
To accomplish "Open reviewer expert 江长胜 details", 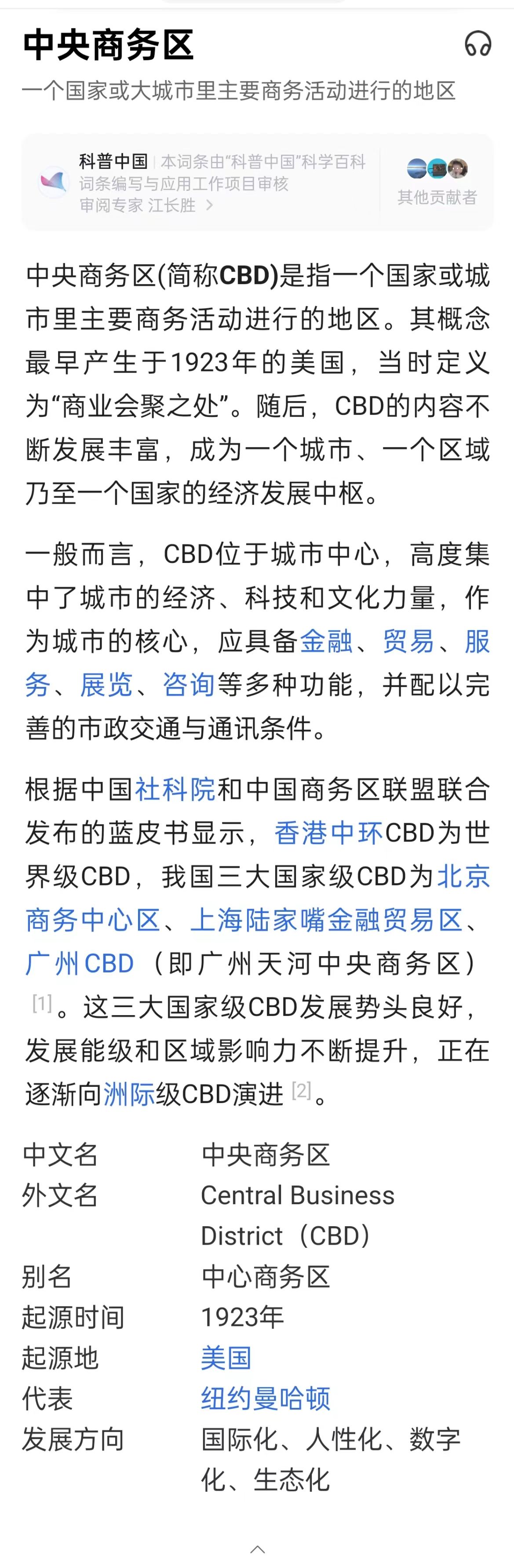I will 146,206.
